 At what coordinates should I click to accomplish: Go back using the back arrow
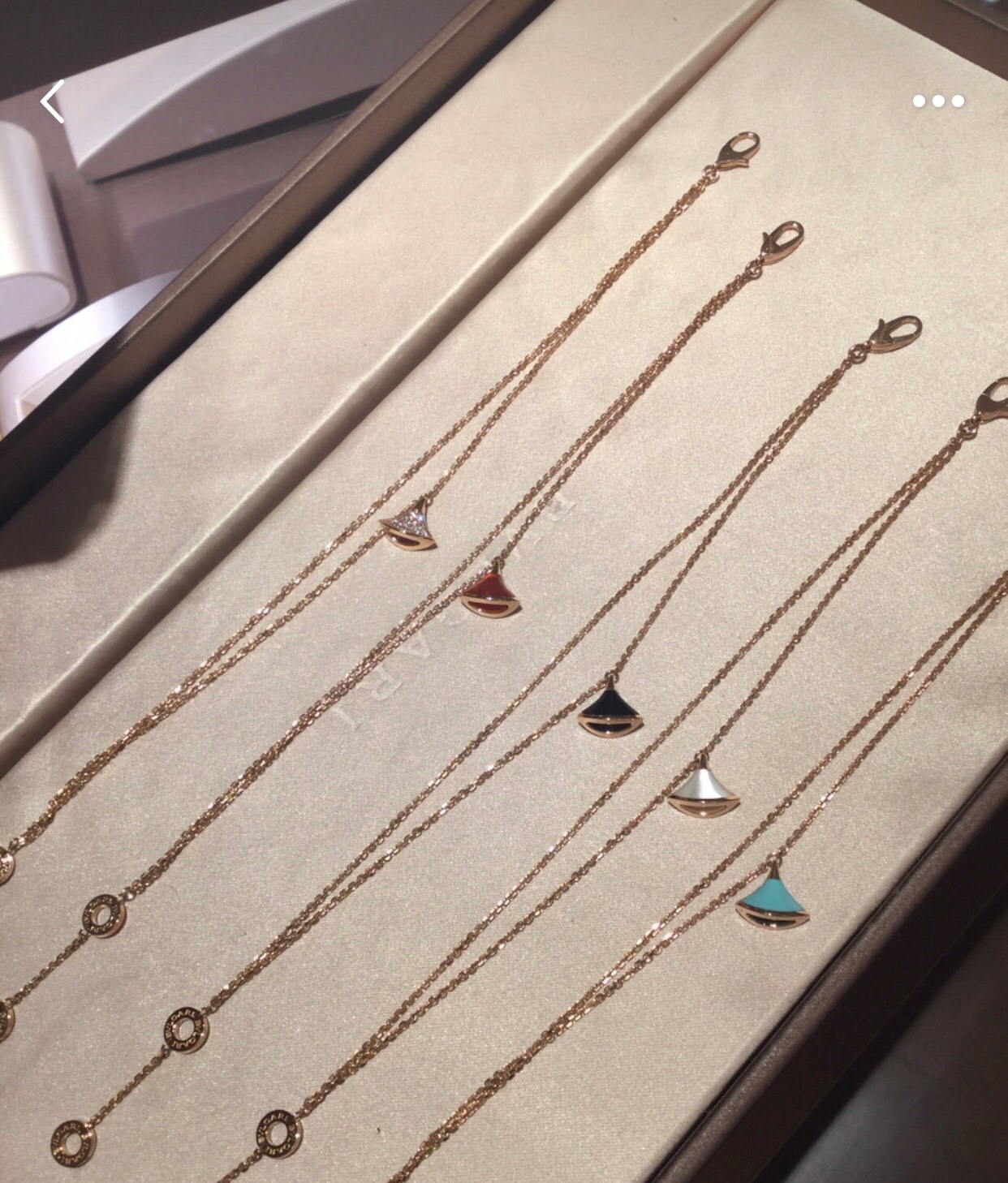(x=53, y=102)
